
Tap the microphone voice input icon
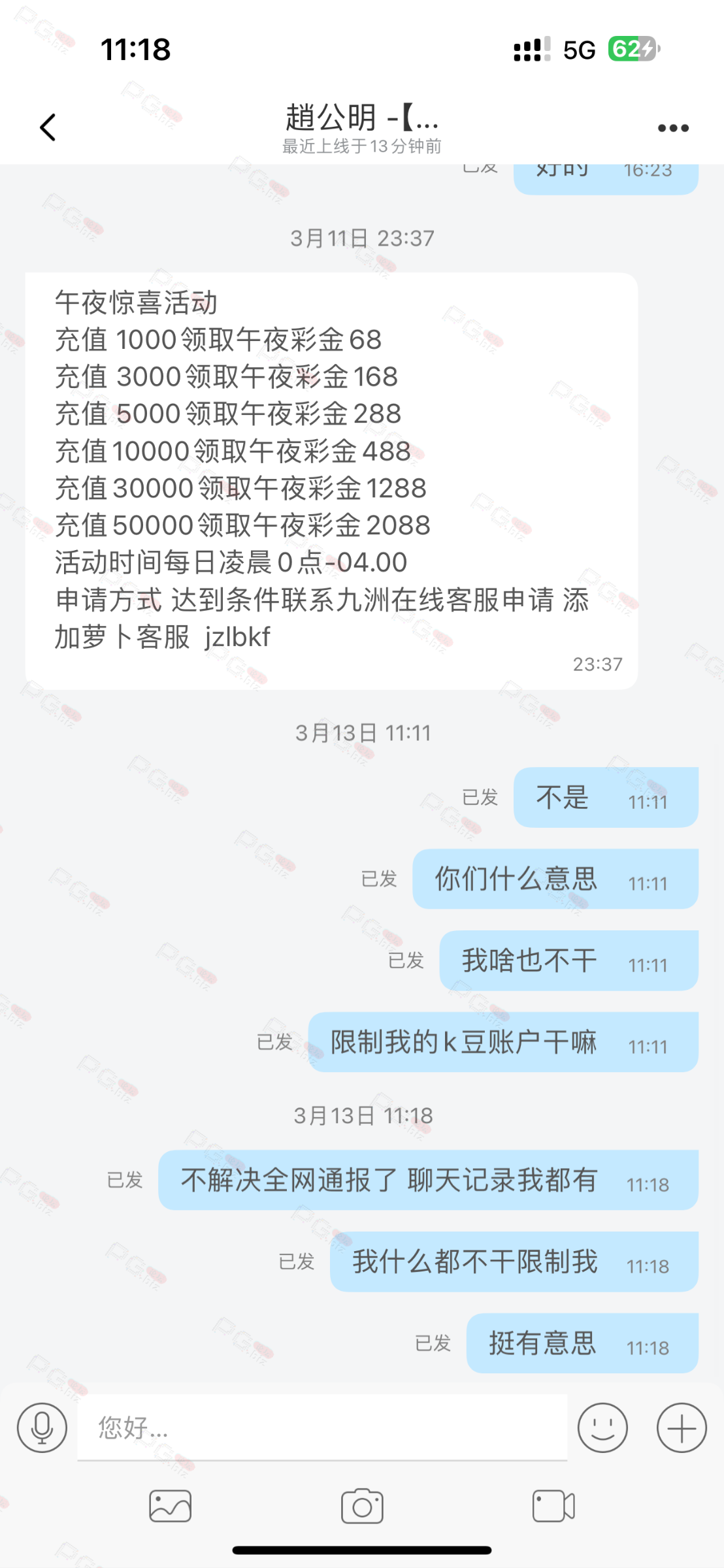(x=42, y=1428)
